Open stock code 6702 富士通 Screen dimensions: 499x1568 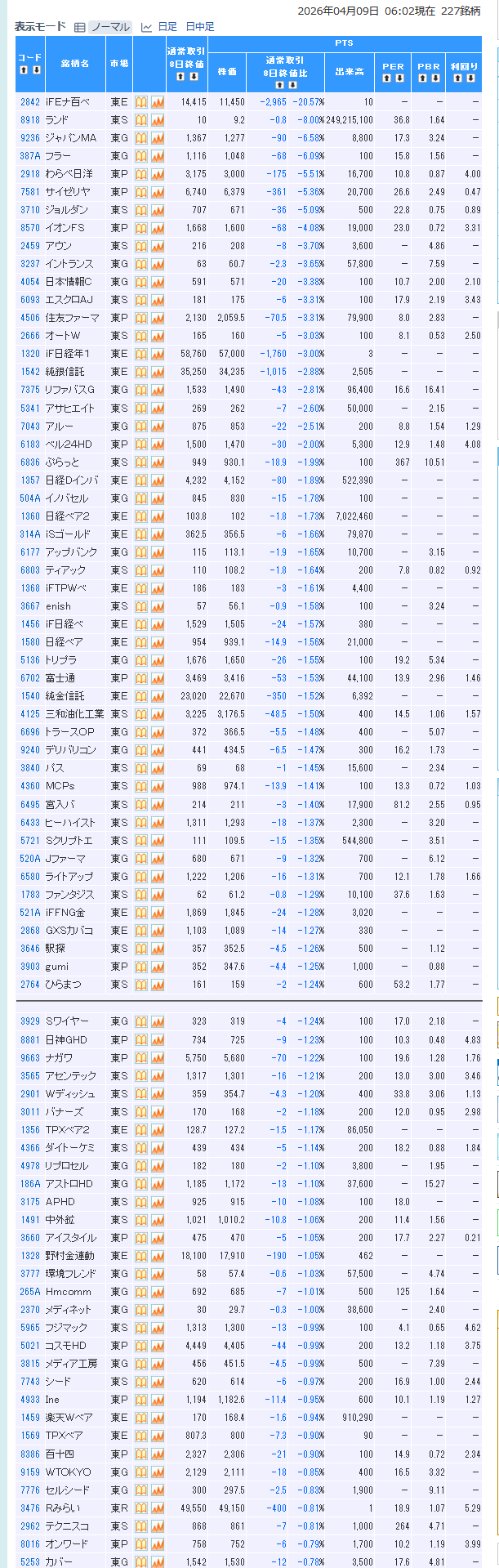point(30,678)
